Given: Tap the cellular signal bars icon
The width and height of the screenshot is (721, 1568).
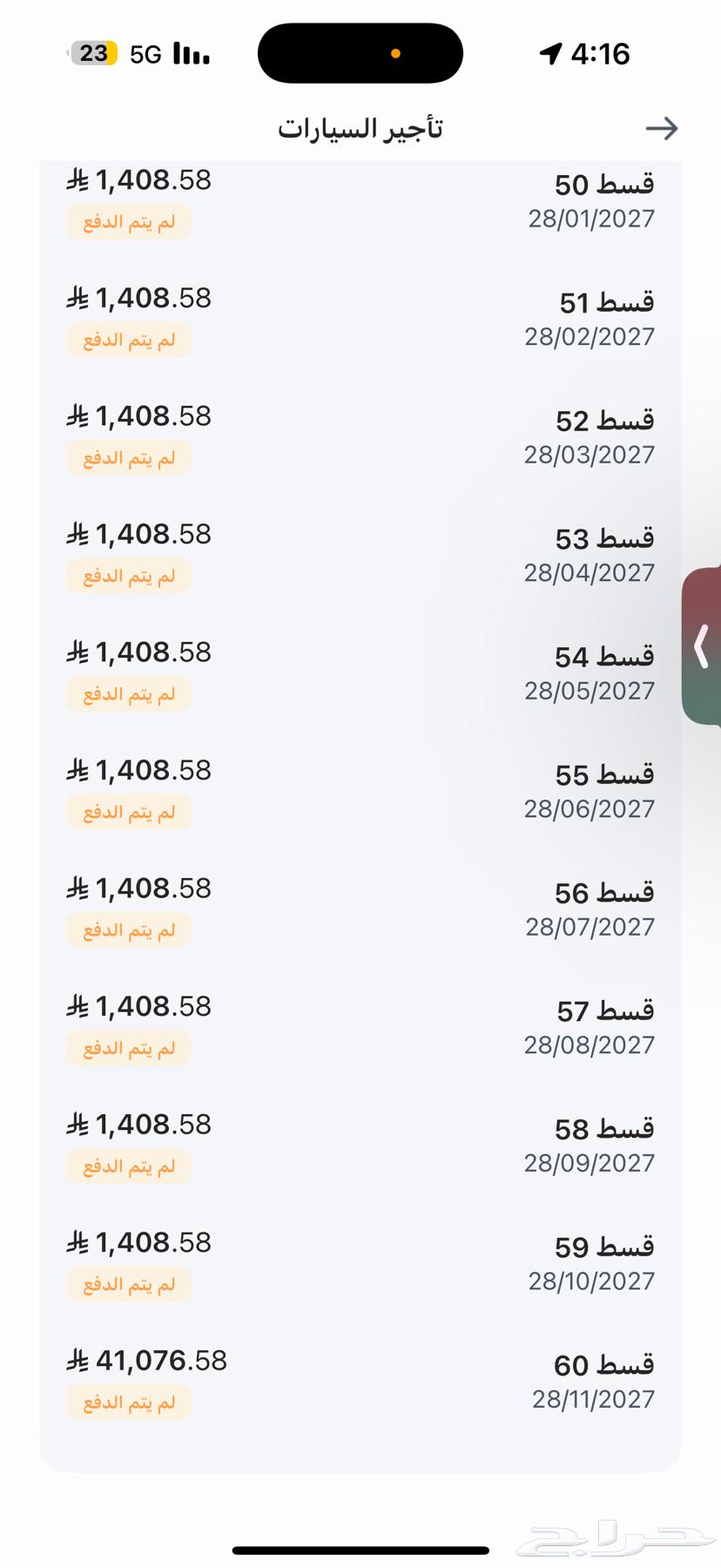Looking at the screenshot, I should point(192,54).
